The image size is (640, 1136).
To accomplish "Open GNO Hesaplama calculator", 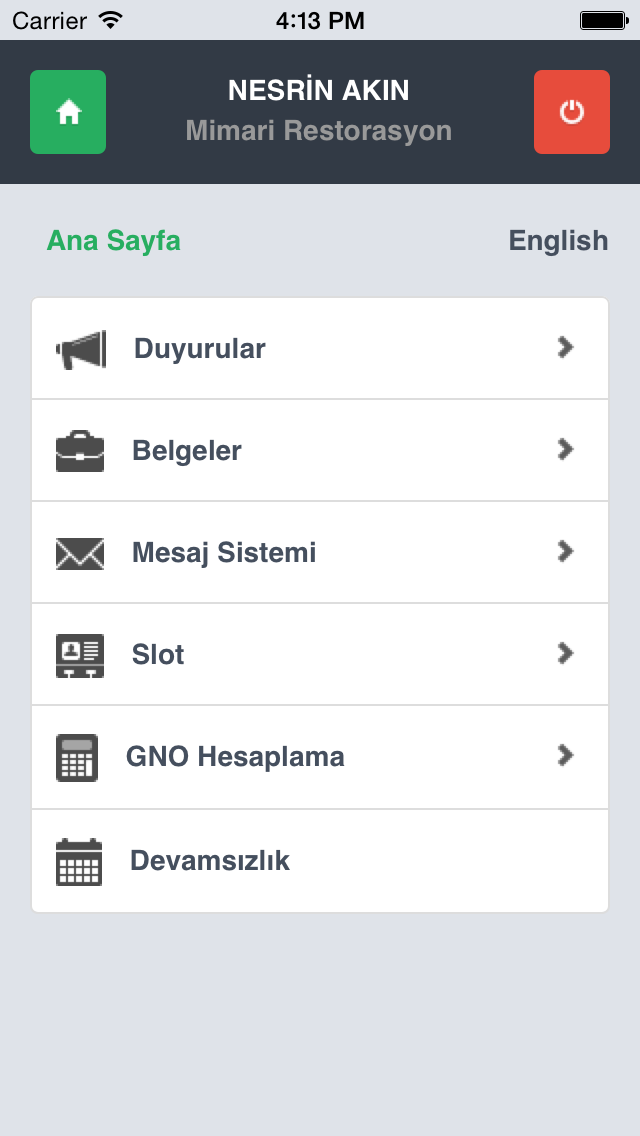I will 320,757.
